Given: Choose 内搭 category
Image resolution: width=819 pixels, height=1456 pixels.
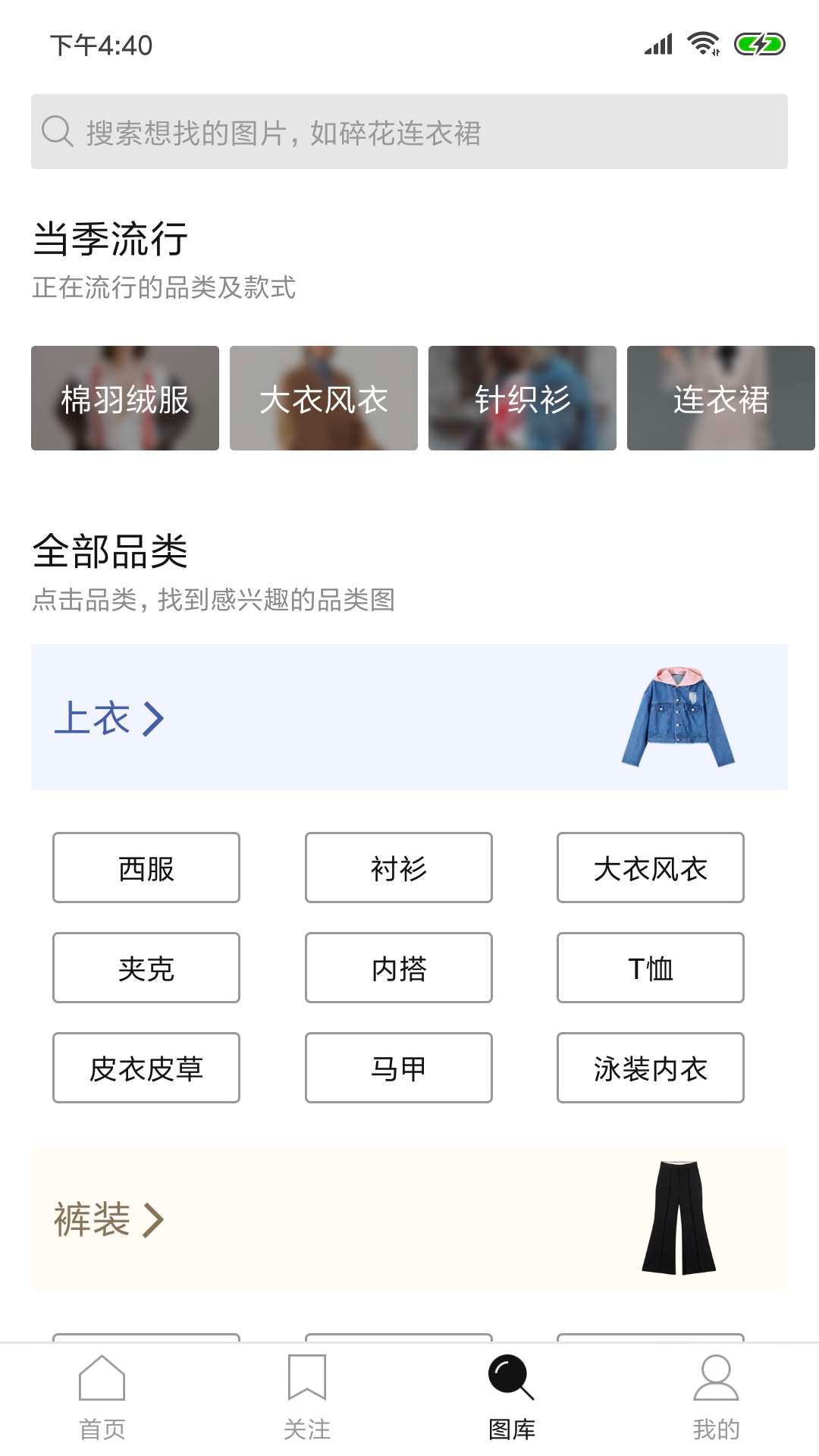Looking at the screenshot, I should point(399,968).
